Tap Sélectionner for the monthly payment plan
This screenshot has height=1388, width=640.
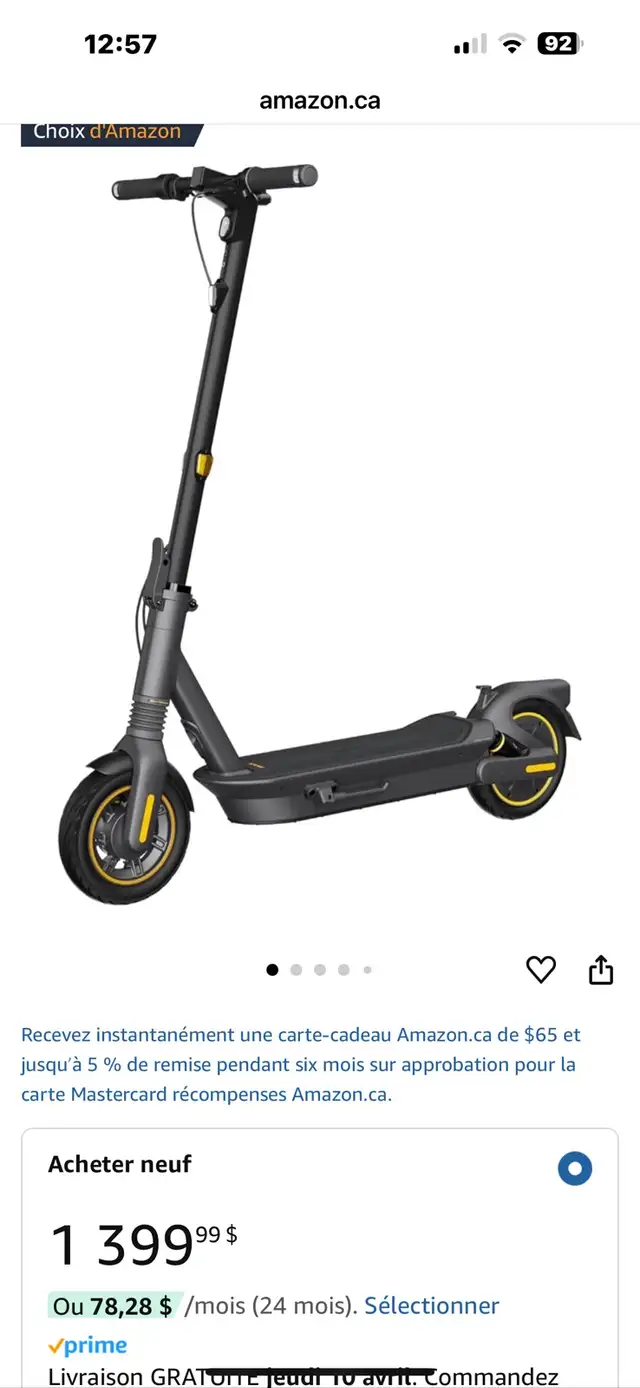[431, 1305]
